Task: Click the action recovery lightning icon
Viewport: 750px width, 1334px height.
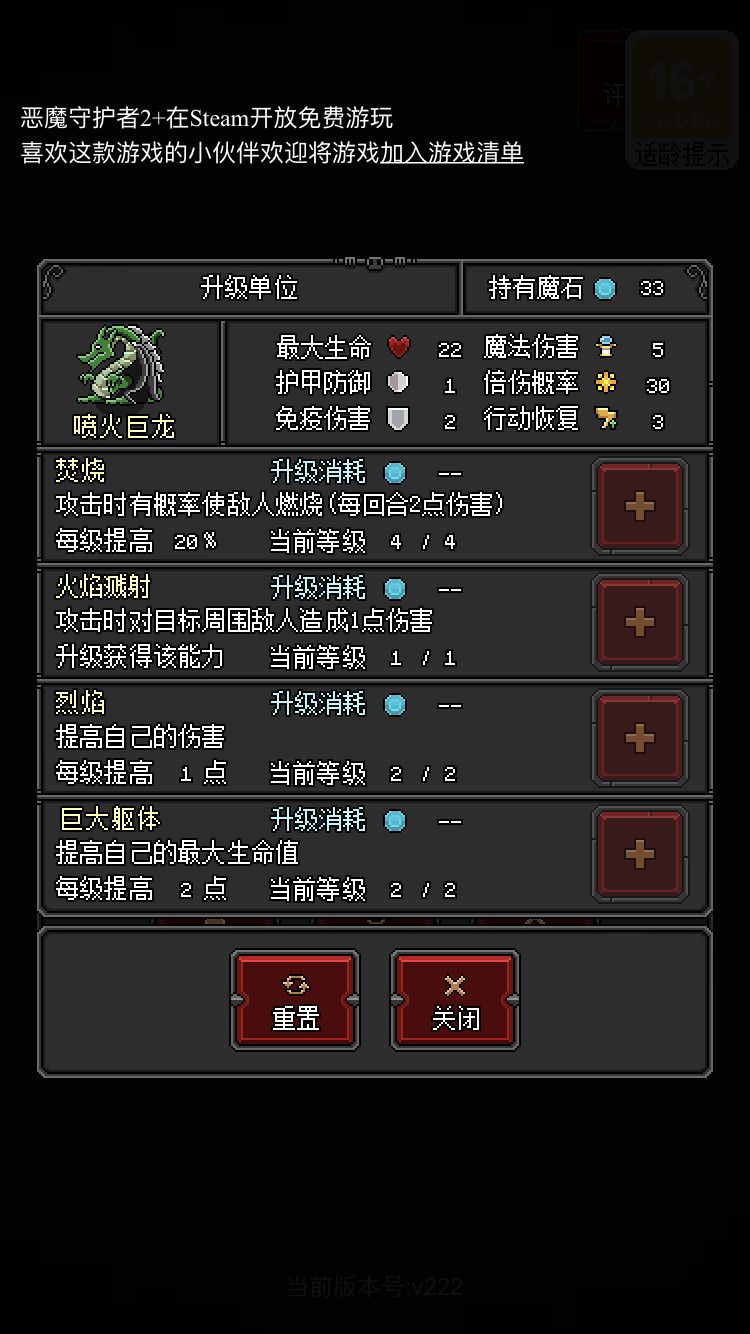Action: (607, 419)
